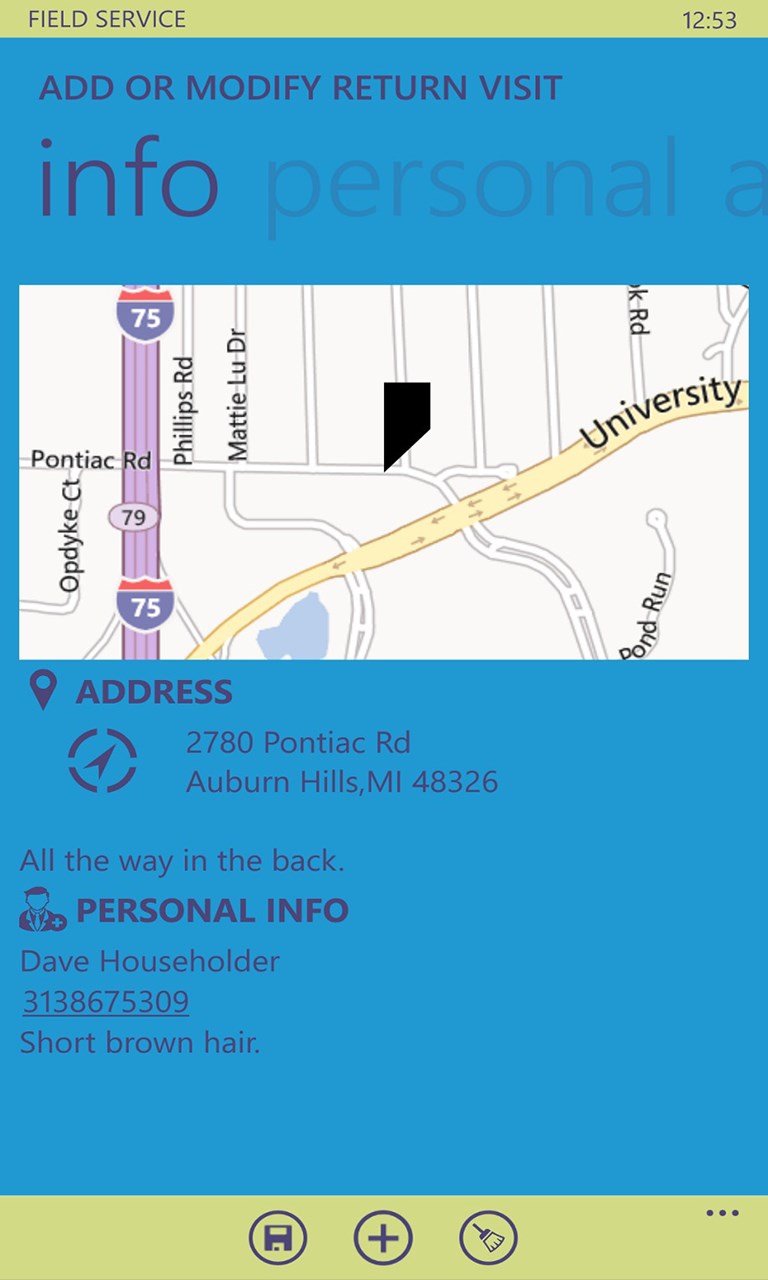
Task: Select the FIELD SERVICE title bar text
Action: [x=105, y=18]
